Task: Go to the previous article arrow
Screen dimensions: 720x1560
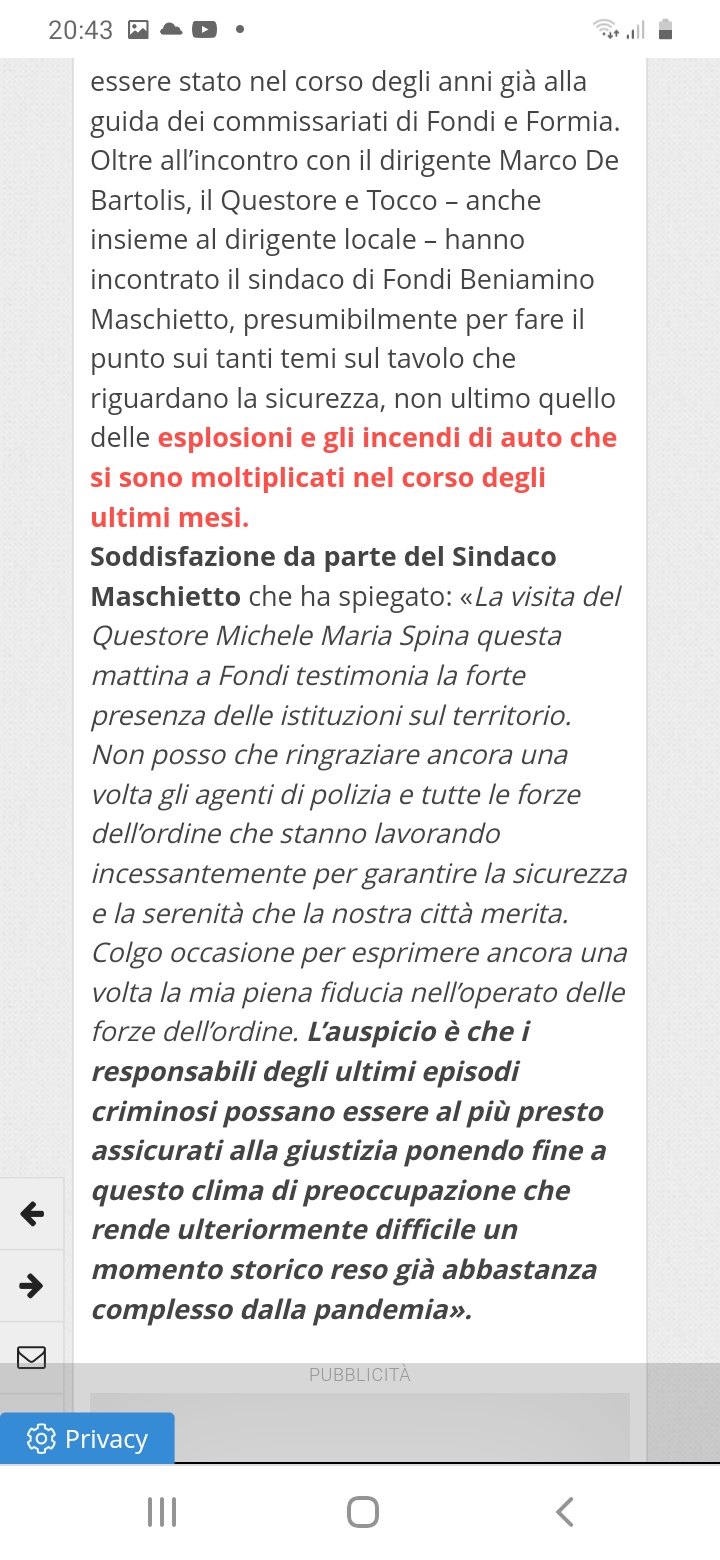Action: (x=32, y=1214)
